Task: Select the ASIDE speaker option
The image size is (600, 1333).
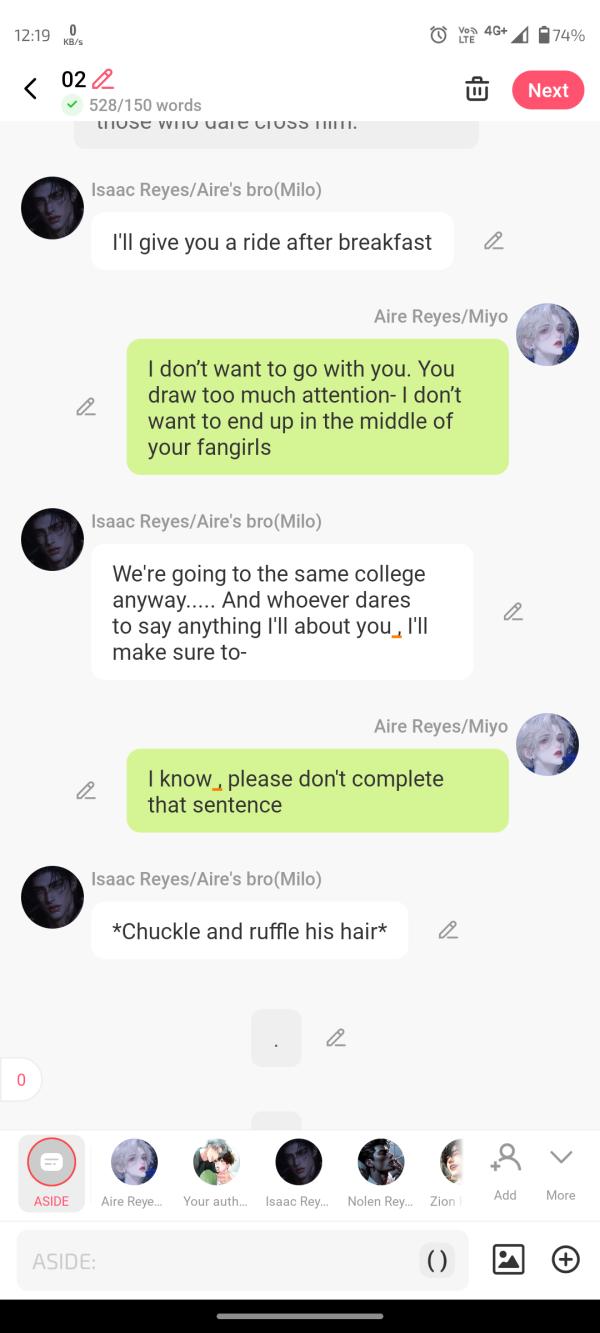Action: click(x=51, y=1172)
